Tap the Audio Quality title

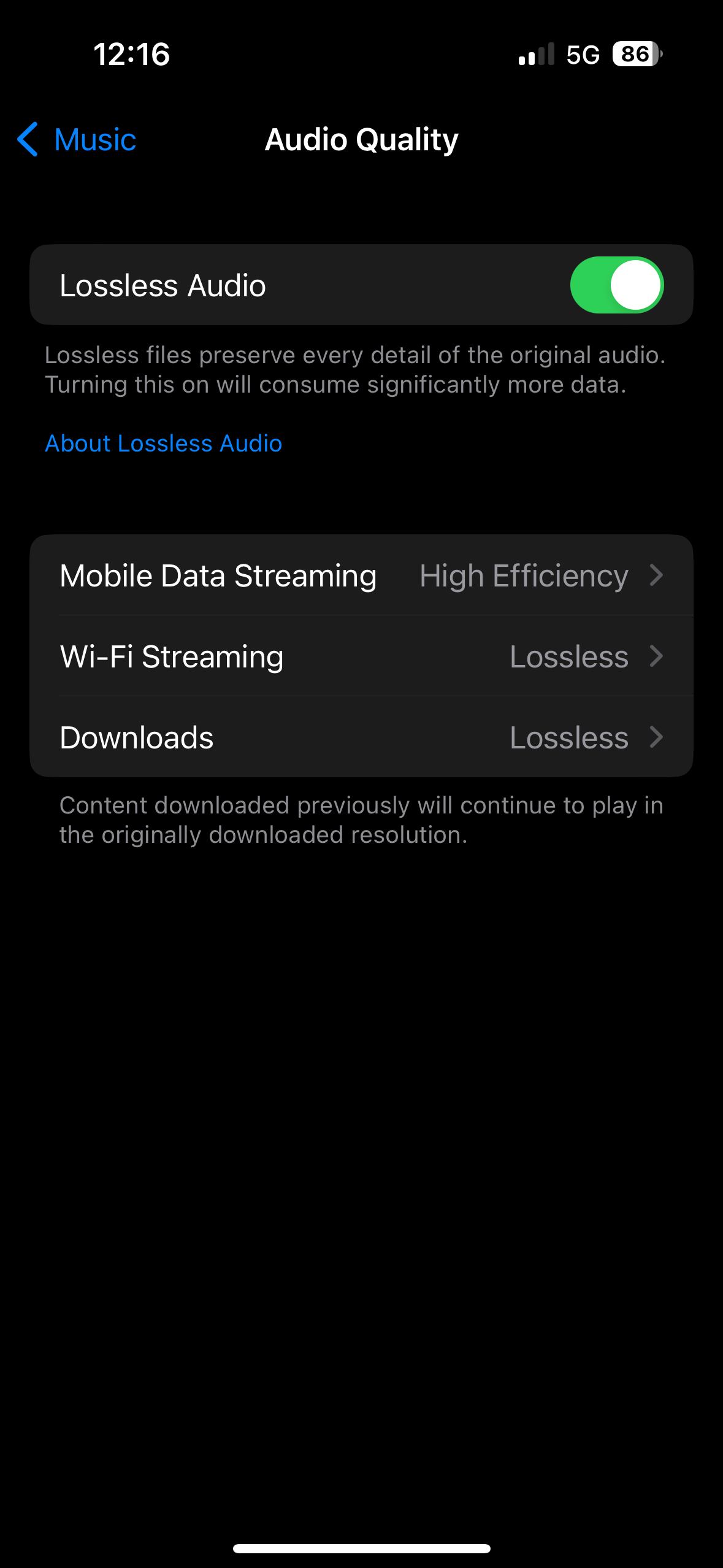pyautogui.click(x=361, y=139)
